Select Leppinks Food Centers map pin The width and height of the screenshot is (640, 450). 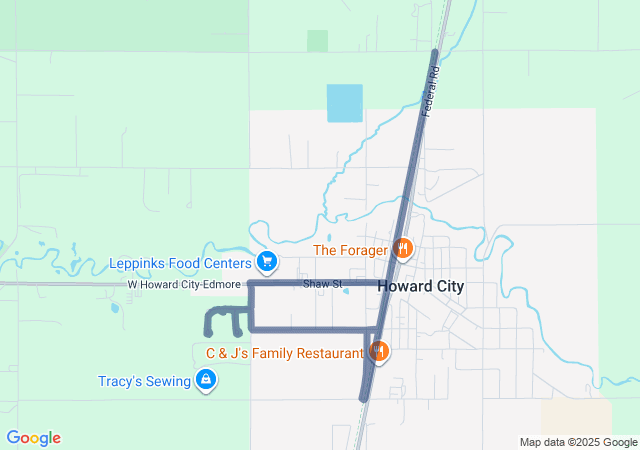tap(266, 263)
